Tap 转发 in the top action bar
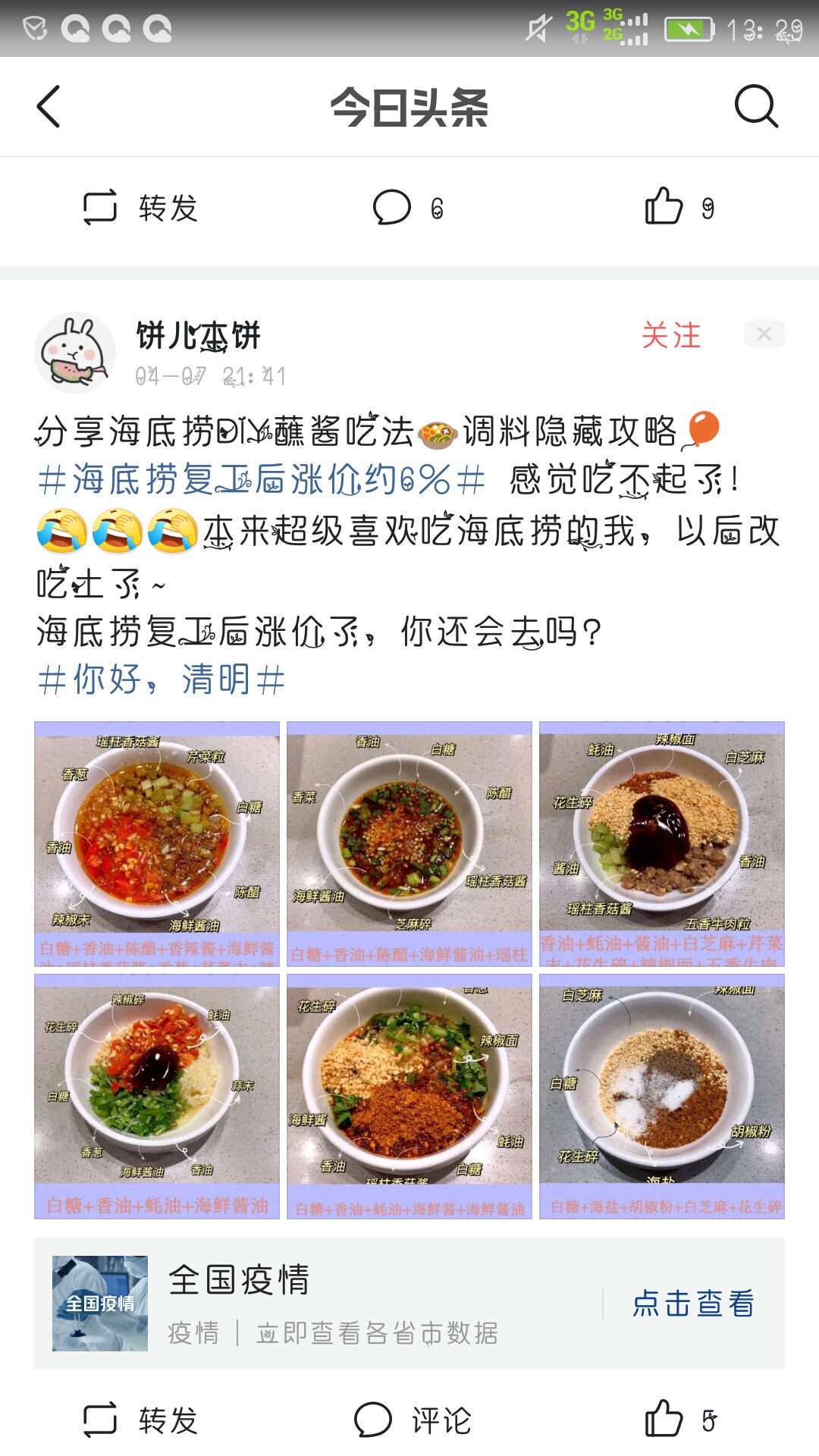 point(140,208)
